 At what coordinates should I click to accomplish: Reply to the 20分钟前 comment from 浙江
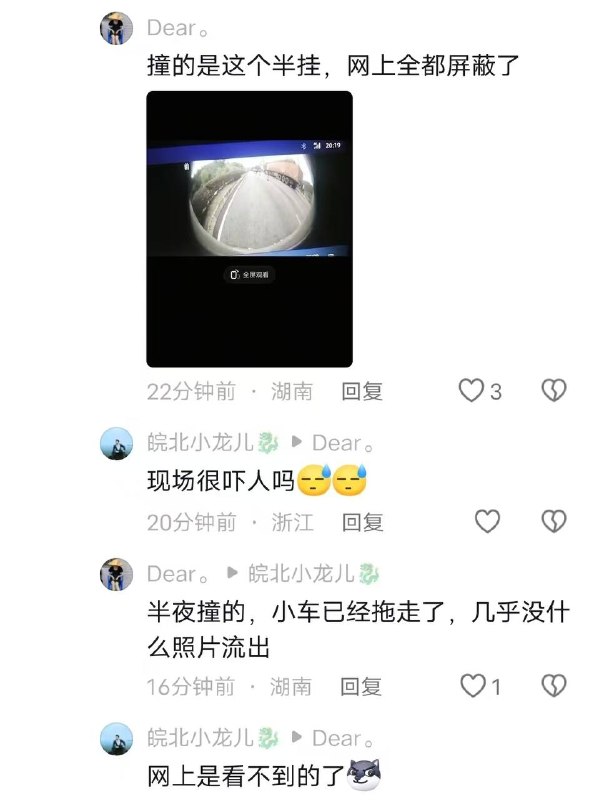point(362,522)
